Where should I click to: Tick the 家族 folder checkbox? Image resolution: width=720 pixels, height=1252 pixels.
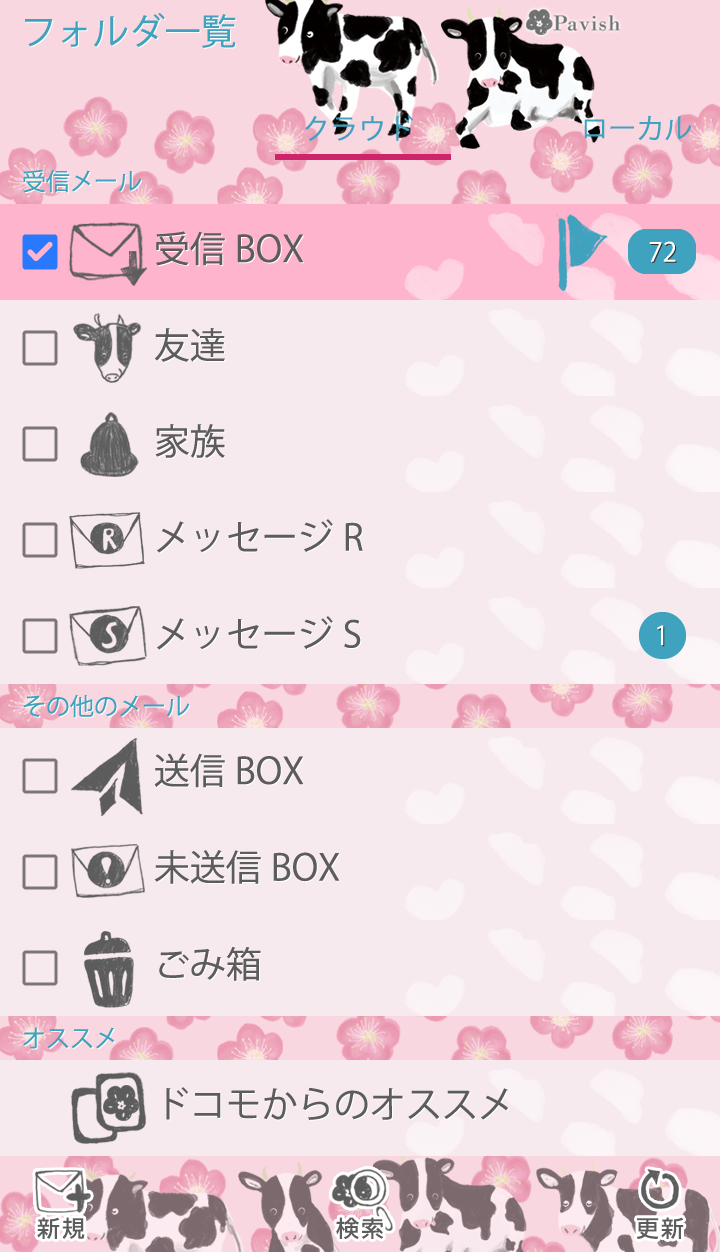coord(40,444)
